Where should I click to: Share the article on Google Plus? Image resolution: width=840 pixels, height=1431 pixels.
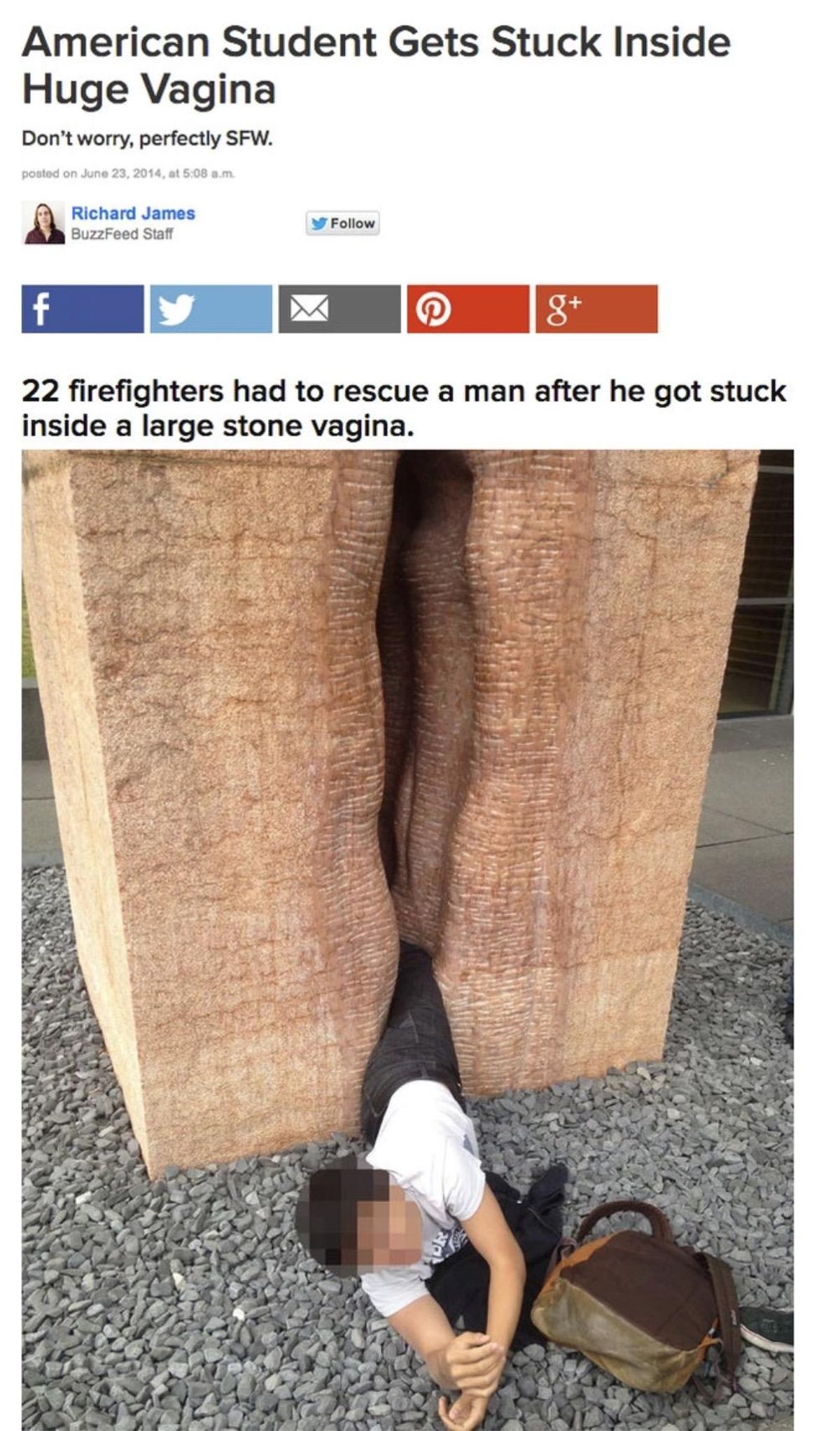(596, 309)
